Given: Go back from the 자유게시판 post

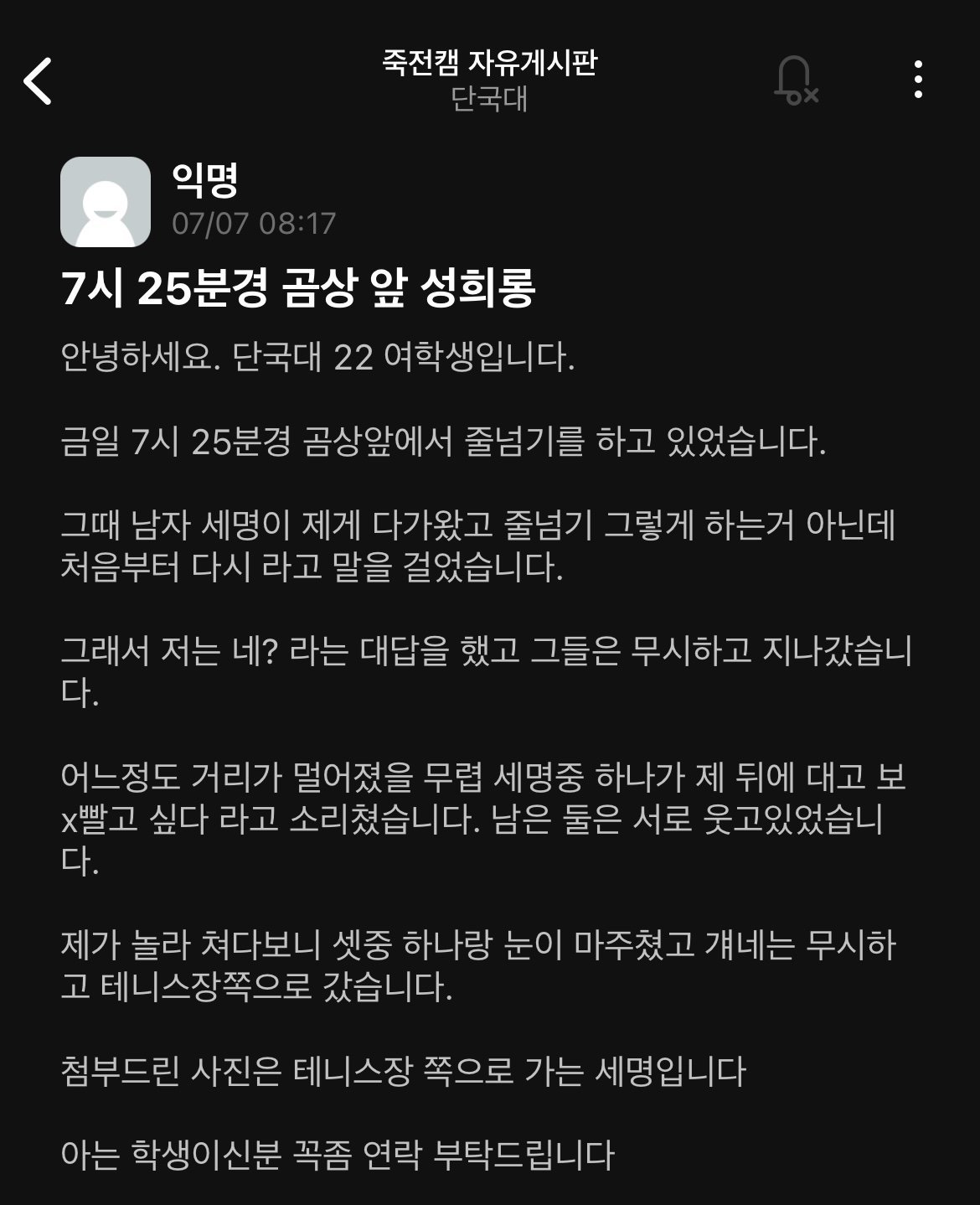Looking at the screenshot, I should 39,81.
